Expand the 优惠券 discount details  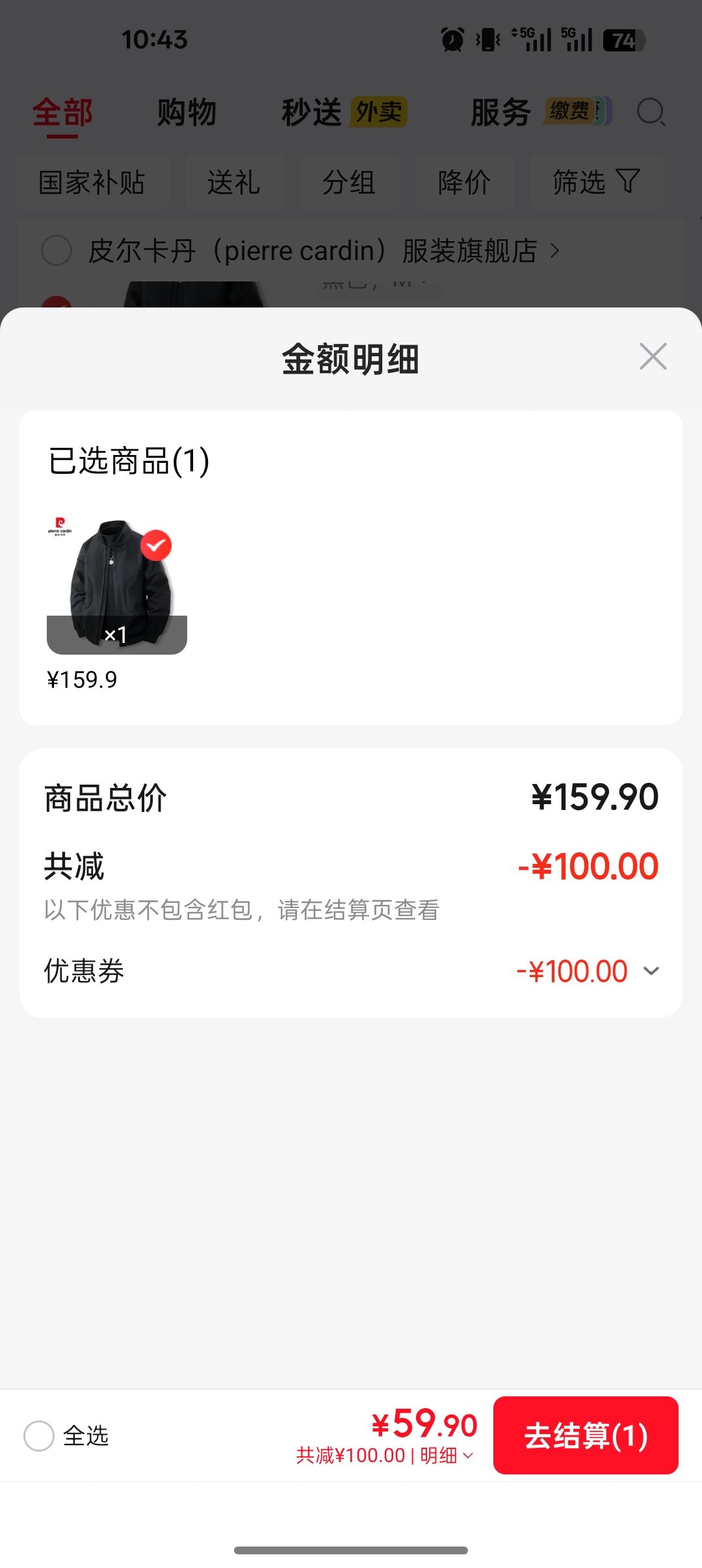[651, 971]
